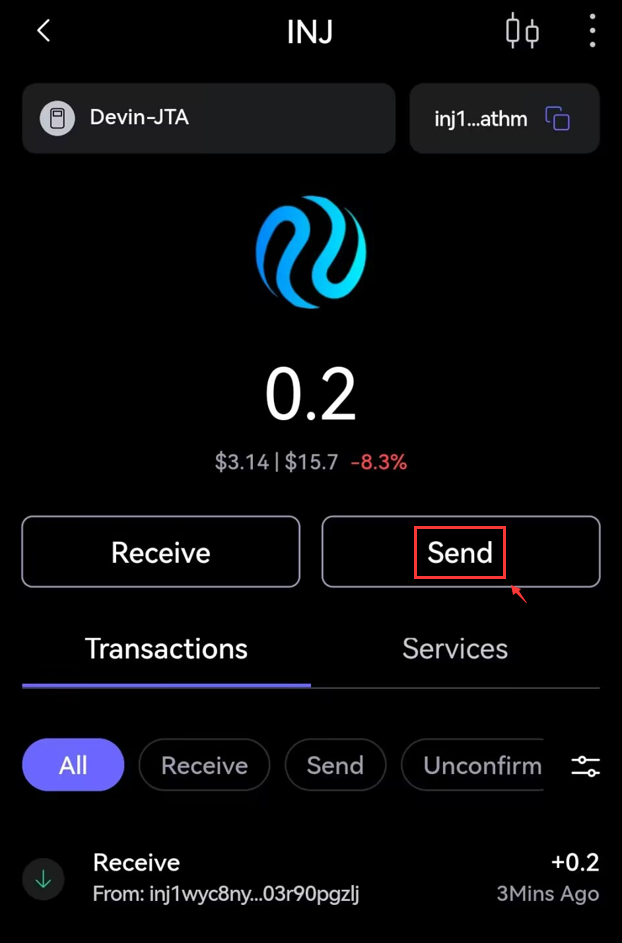Copy the inj1...athm address

tap(557, 118)
